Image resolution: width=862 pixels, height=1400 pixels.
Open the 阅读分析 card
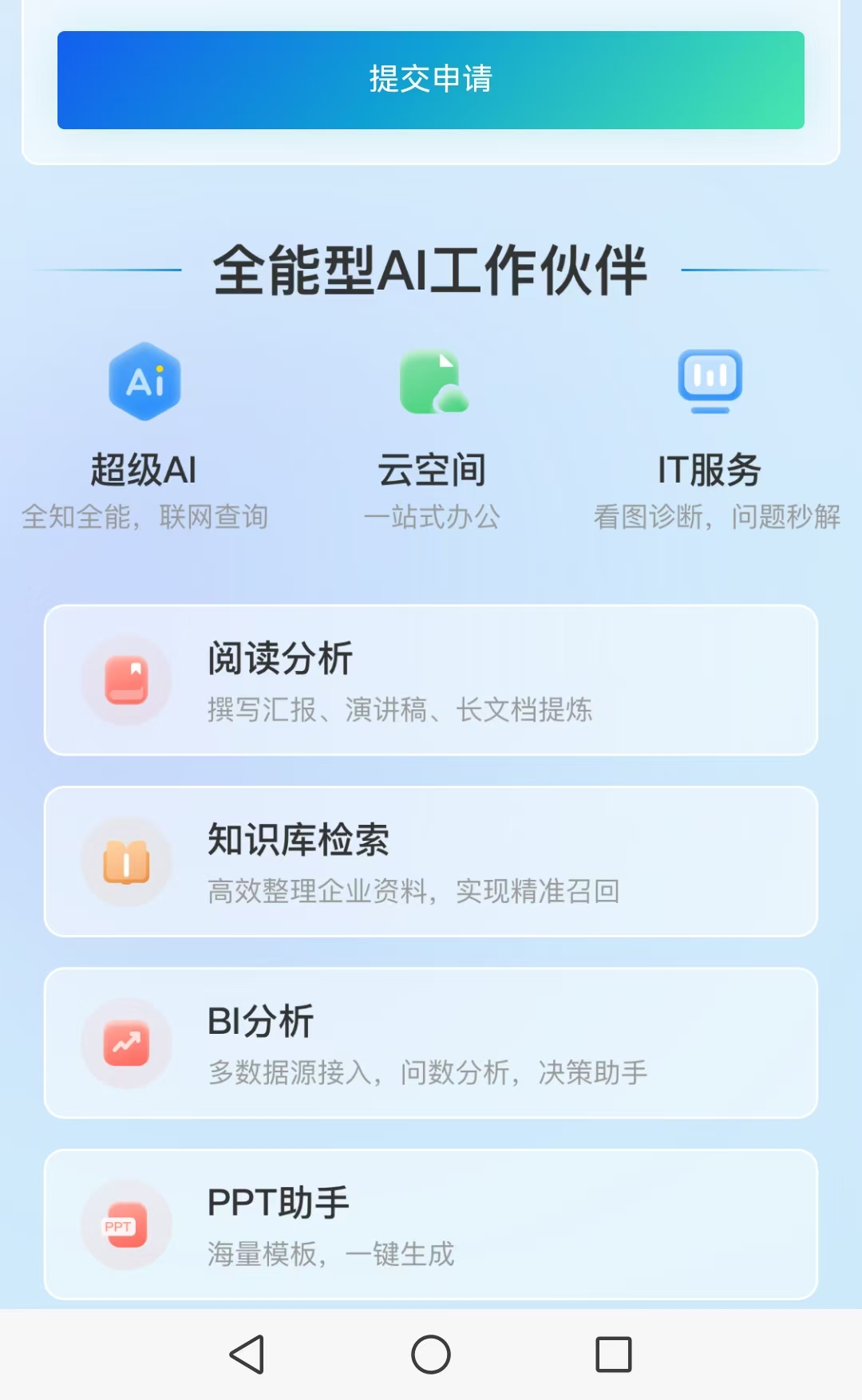(431, 680)
